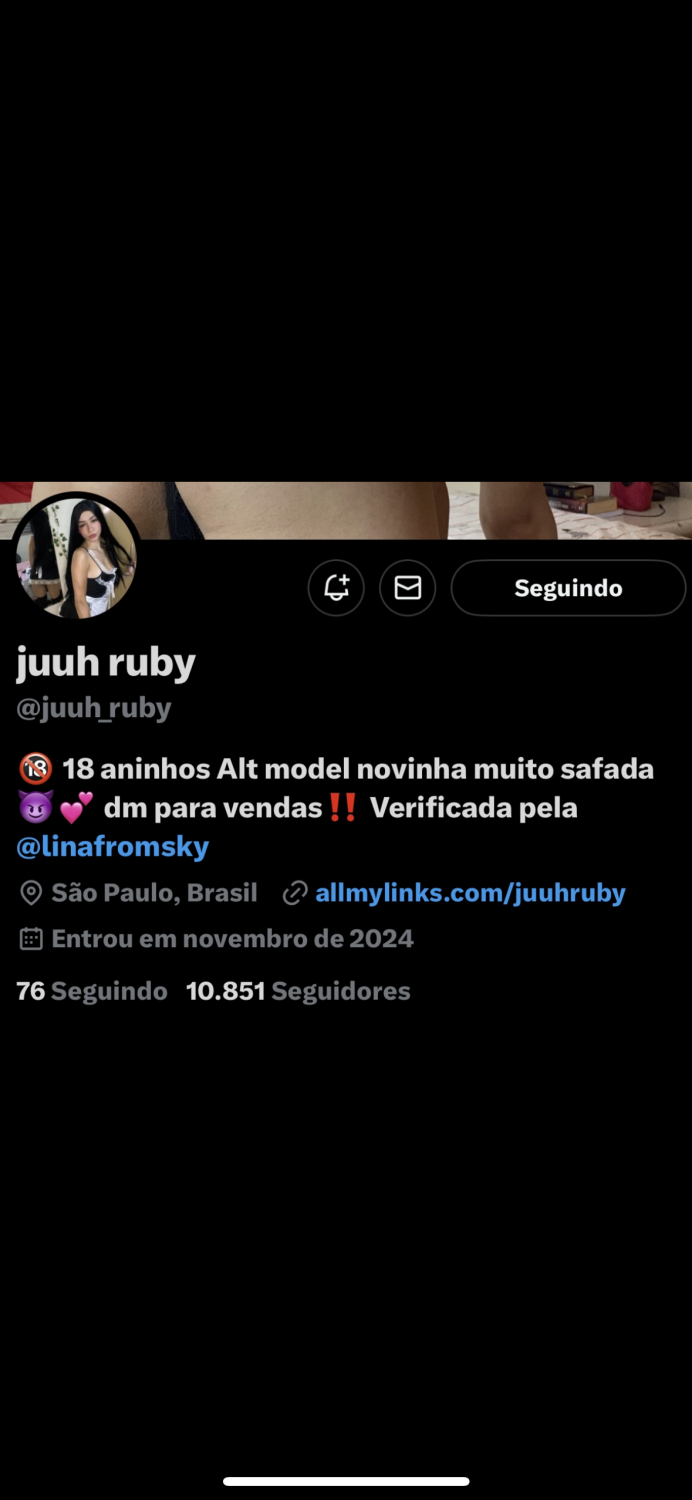Open the @linafromsky mention
692x1500 pixels.
pos(112,847)
